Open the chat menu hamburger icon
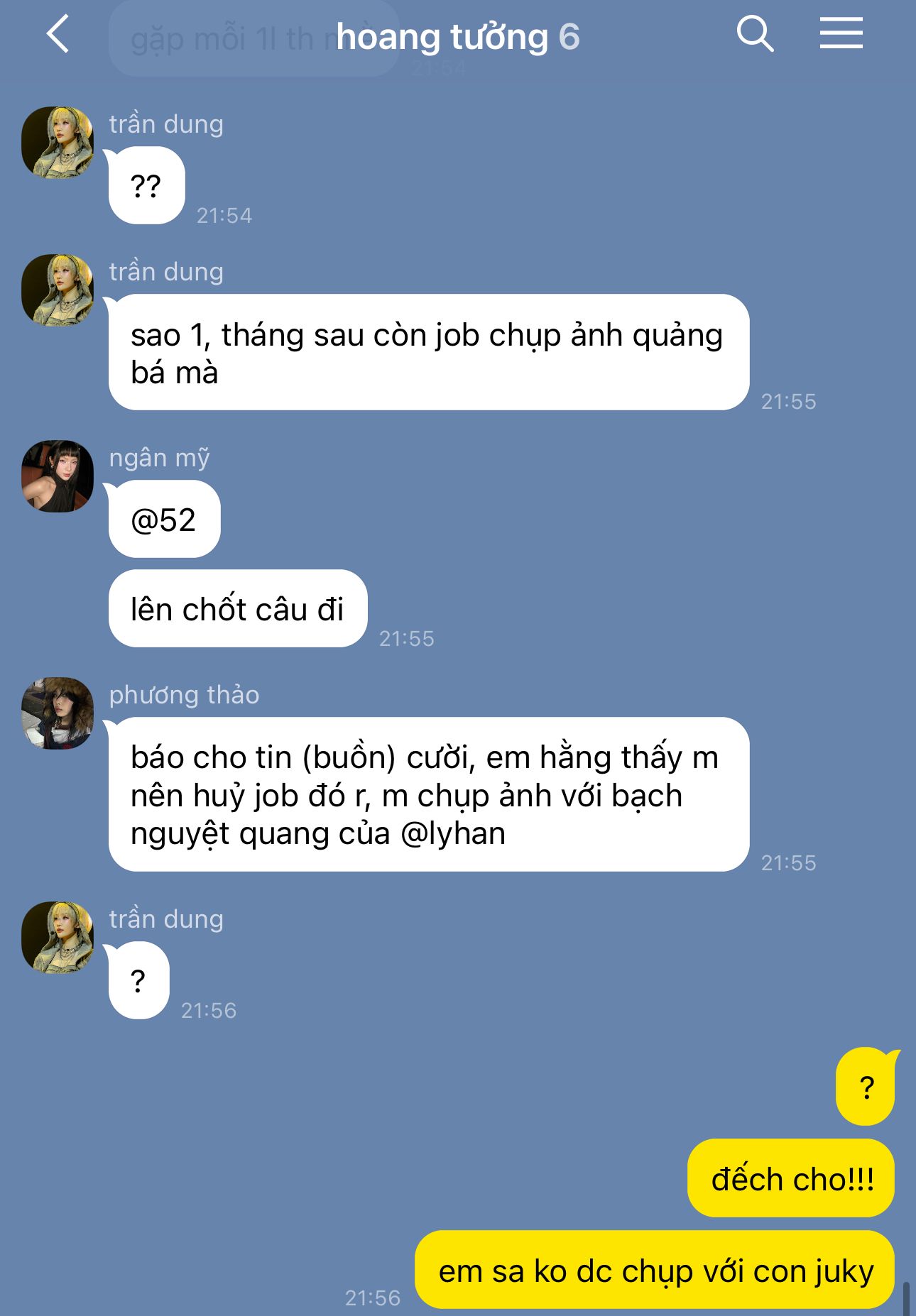This screenshot has width=916, height=1316. (841, 35)
